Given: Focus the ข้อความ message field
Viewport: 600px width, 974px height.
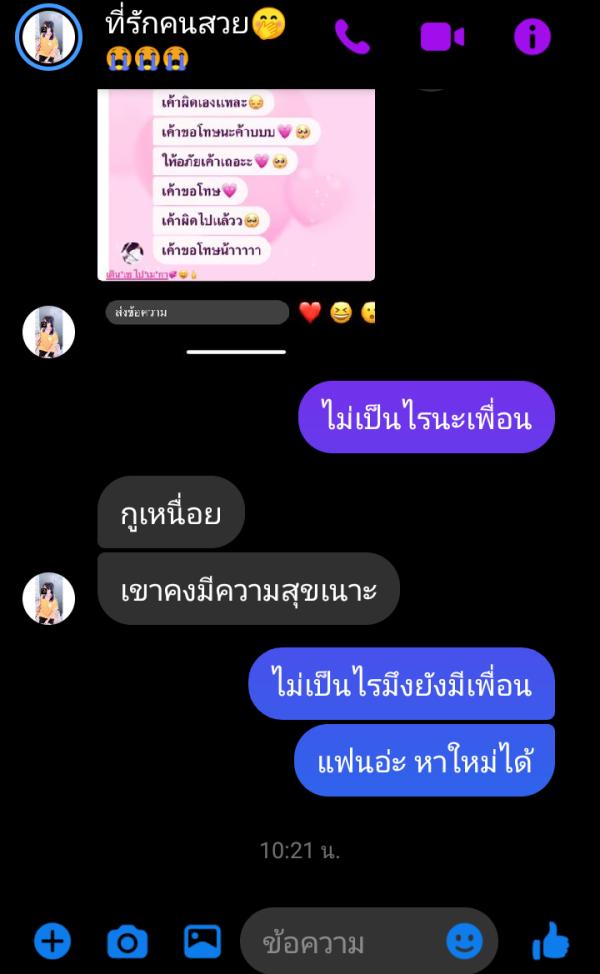Looking at the screenshot, I should tap(345, 942).
